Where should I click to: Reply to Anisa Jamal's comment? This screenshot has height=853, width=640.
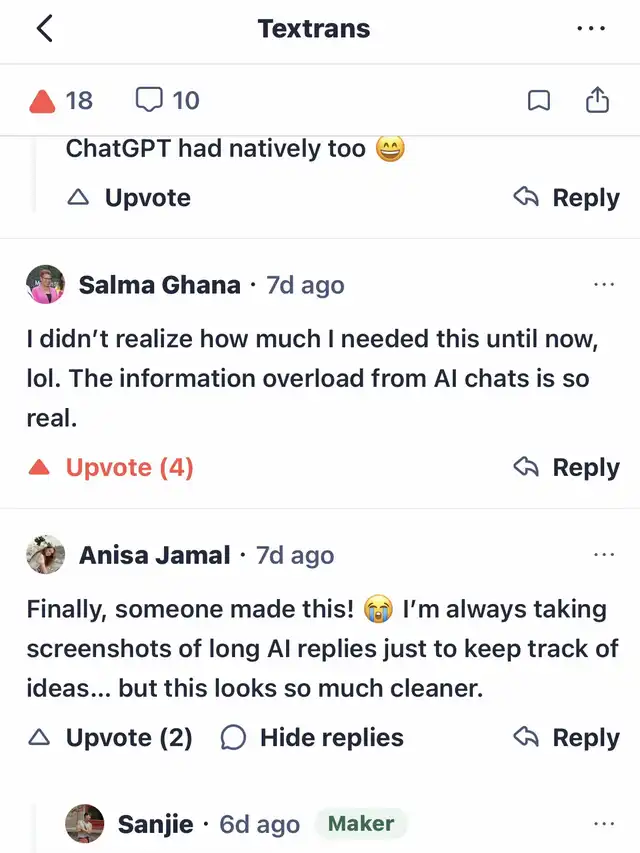[x=567, y=738]
